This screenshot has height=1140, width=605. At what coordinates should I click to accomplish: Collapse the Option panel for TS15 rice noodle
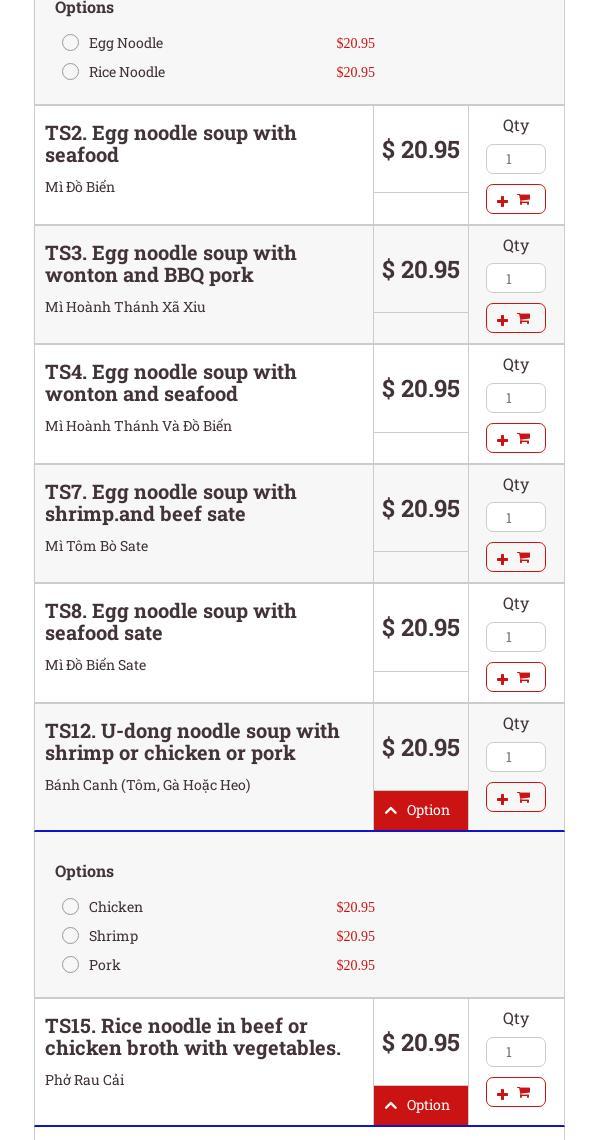[x=420, y=1105]
